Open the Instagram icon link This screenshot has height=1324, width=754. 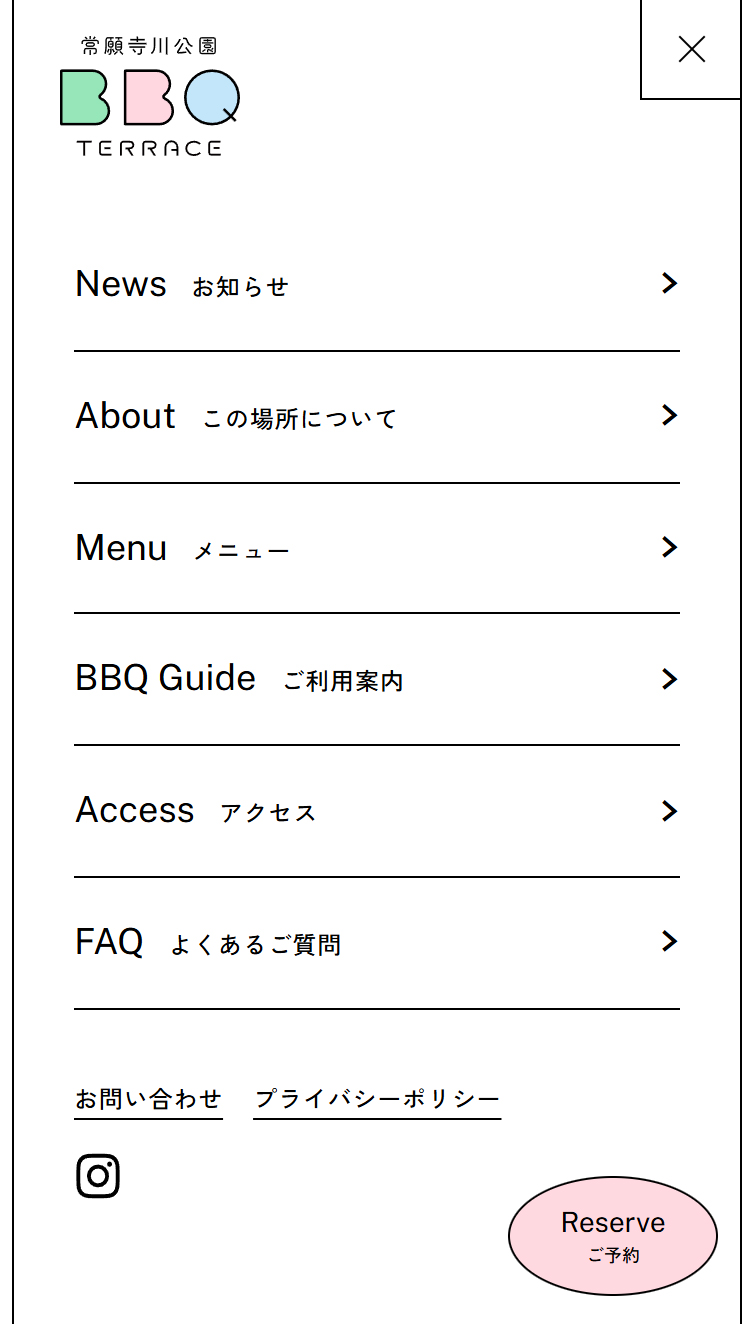click(97, 1175)
